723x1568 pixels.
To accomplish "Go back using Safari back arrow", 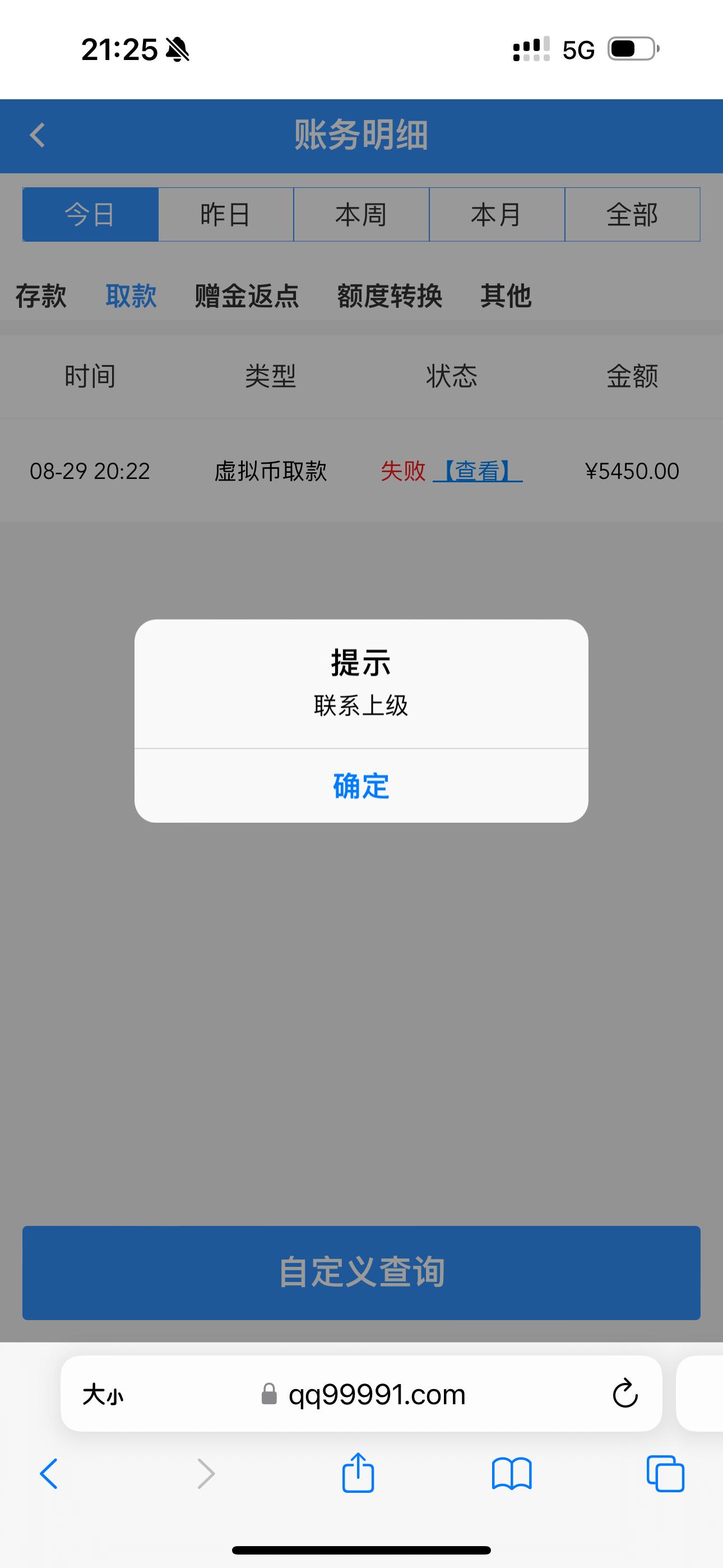I will pos(48,1474).
